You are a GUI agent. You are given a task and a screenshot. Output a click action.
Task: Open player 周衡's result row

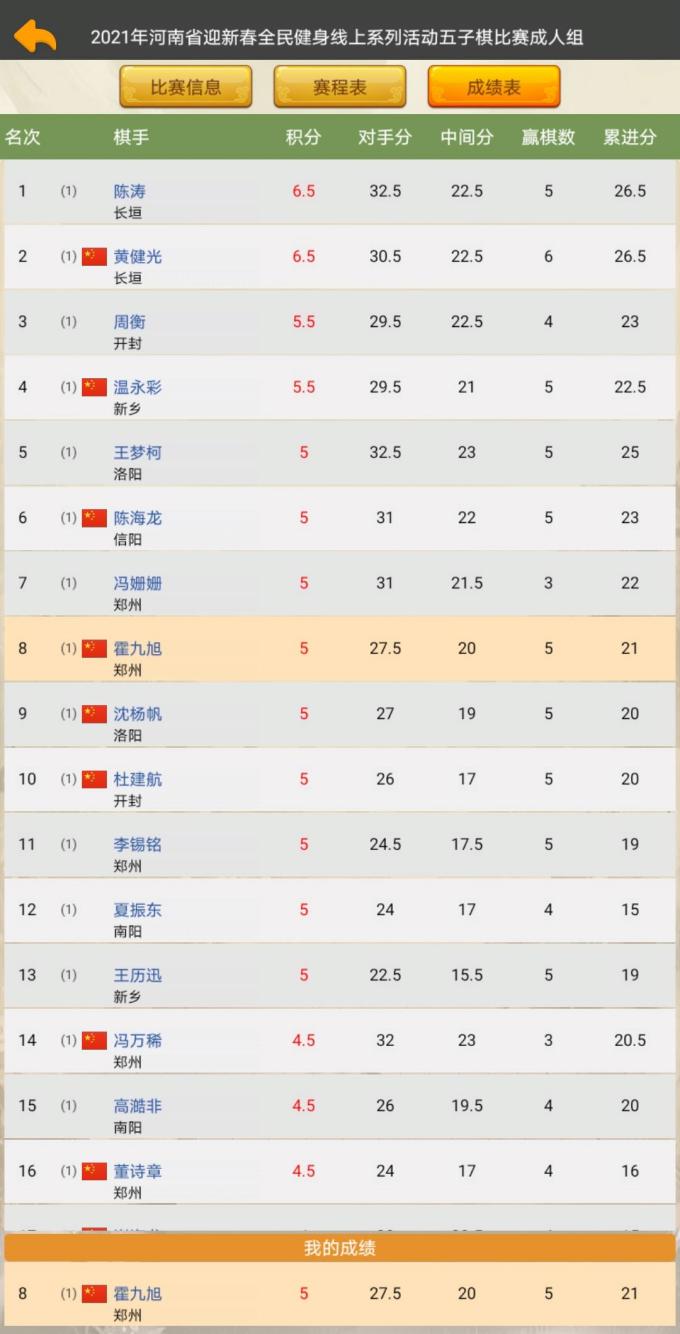(340, 322)
